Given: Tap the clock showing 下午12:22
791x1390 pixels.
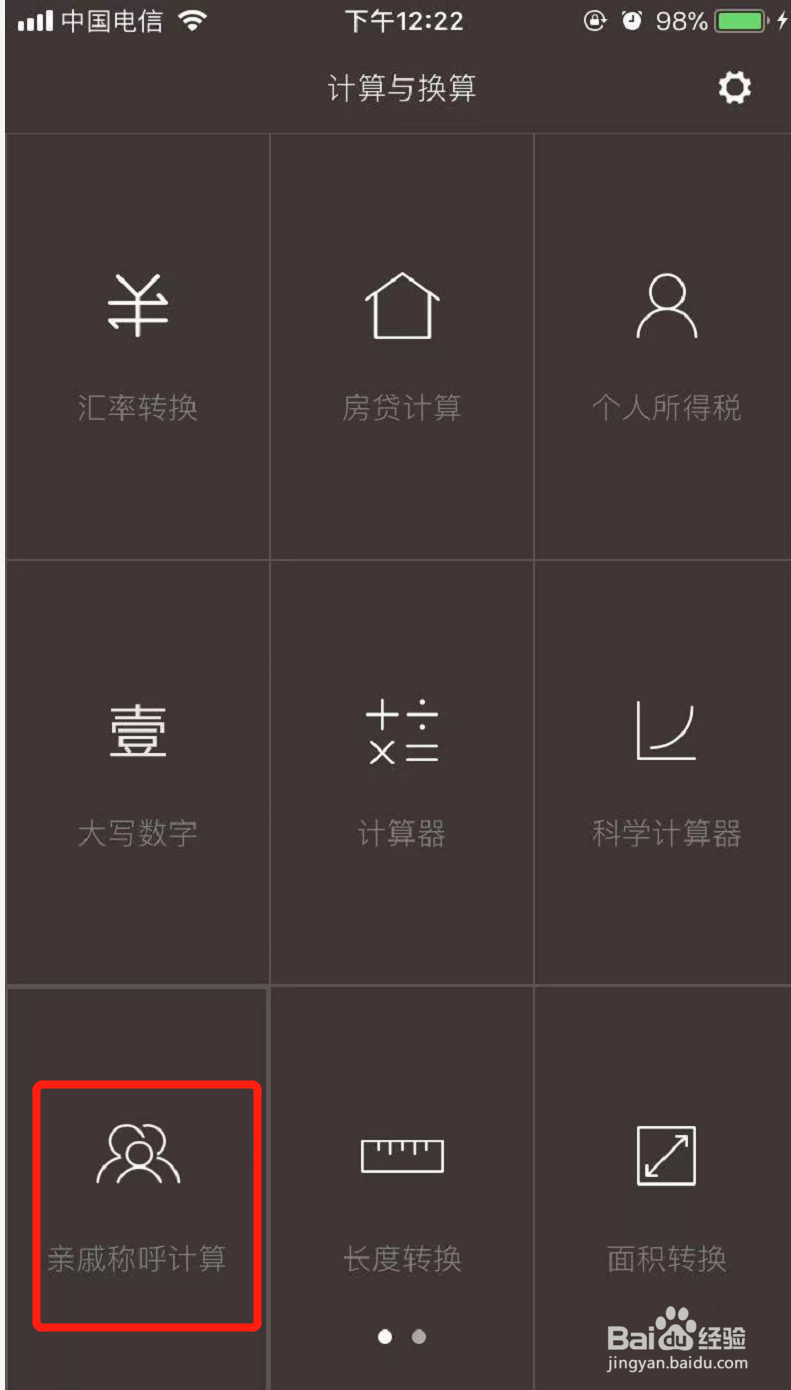Looking at the screenshot, I should click(403, 20).
